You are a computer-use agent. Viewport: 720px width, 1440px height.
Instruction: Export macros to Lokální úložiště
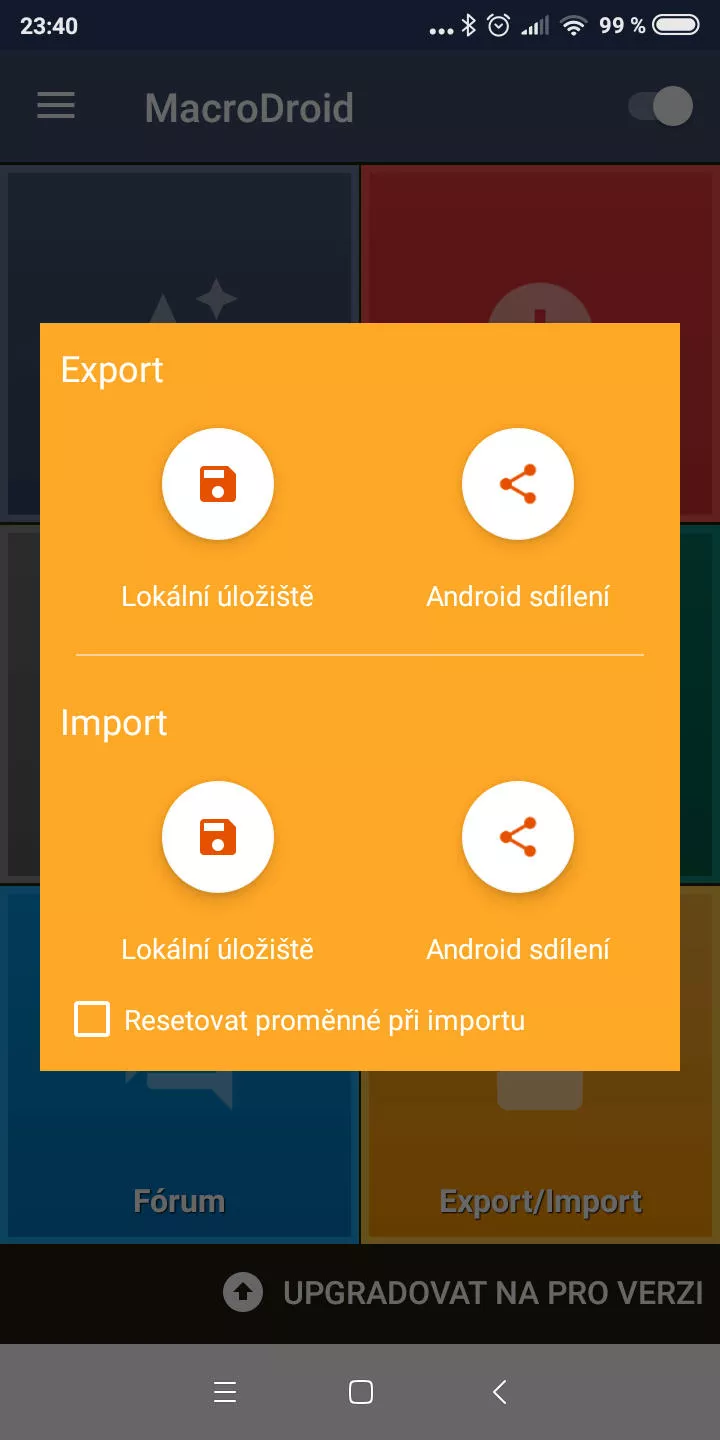218,484
